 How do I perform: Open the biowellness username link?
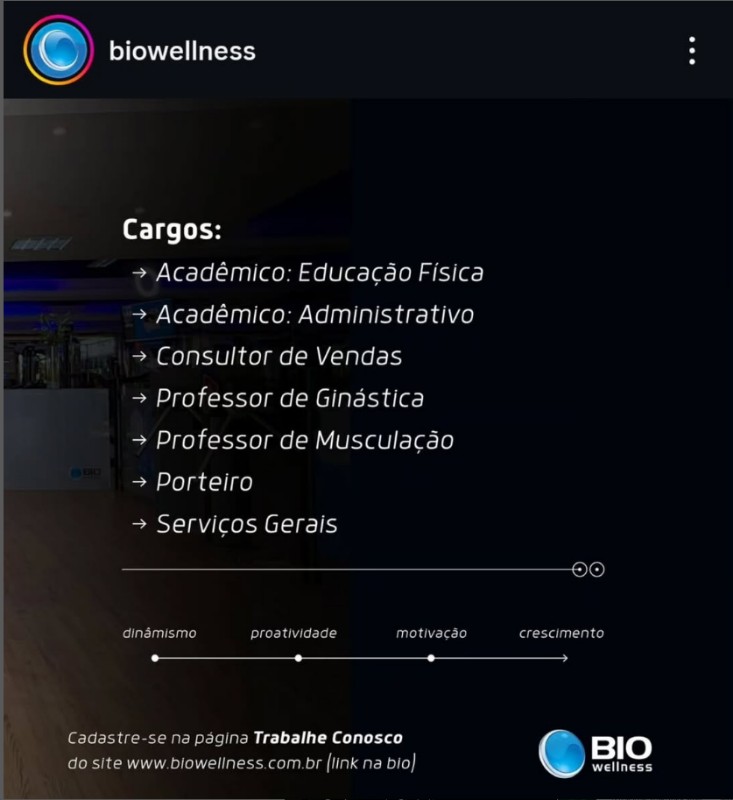(182, 51)
